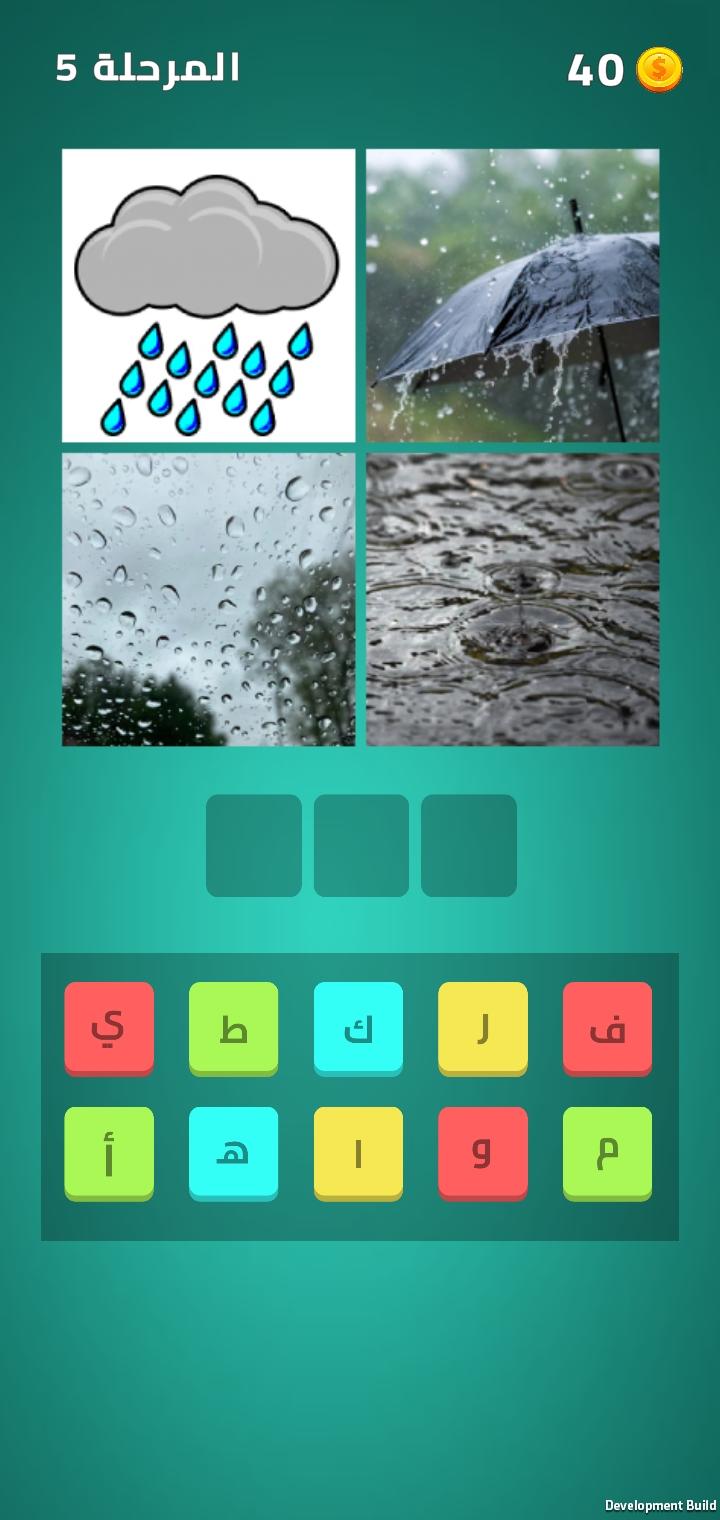Pick the green ط letter tile
The image size is (720, 1520).
233,1027
